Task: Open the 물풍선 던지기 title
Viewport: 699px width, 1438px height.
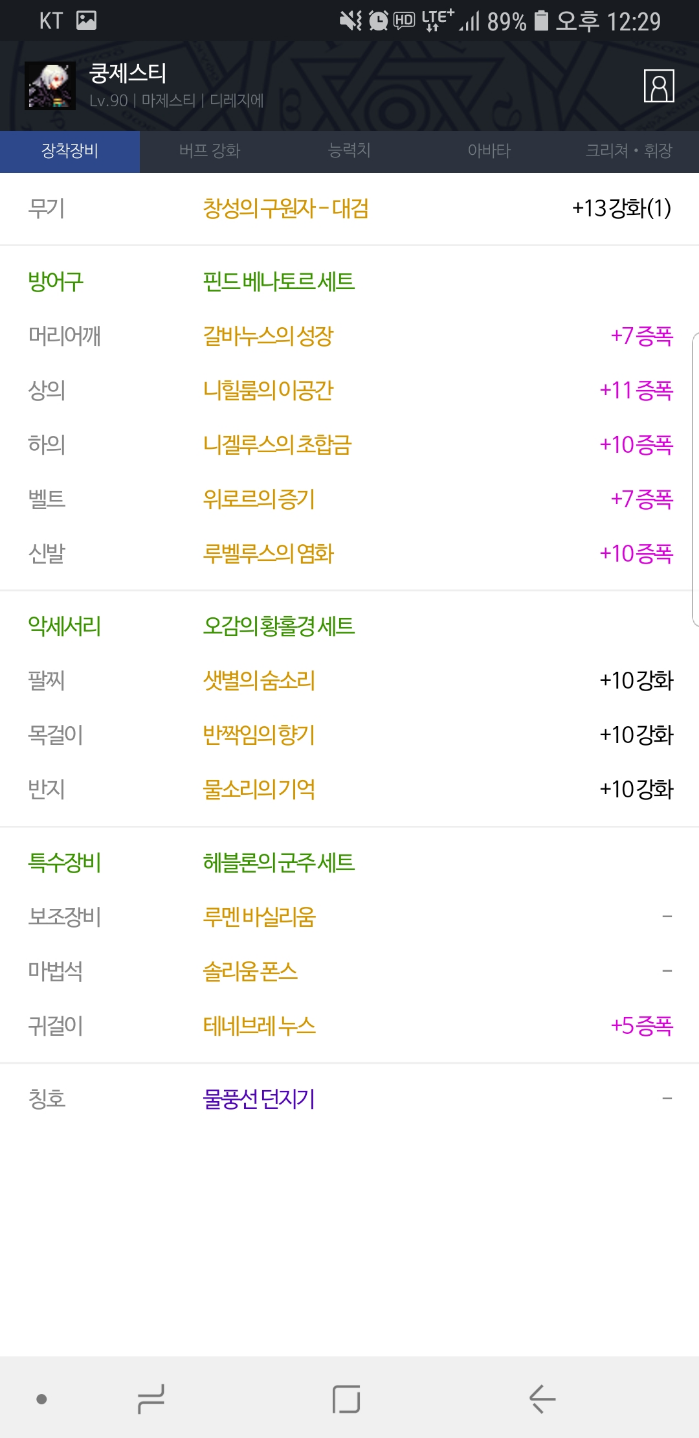Action: coord(259,1099)
